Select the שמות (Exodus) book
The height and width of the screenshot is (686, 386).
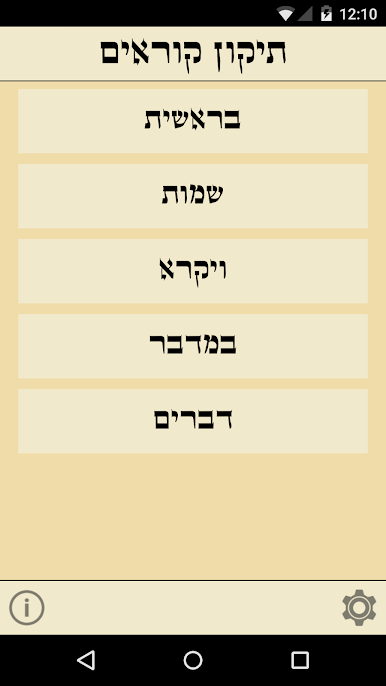pyautogui.click(x=193, y=196)
